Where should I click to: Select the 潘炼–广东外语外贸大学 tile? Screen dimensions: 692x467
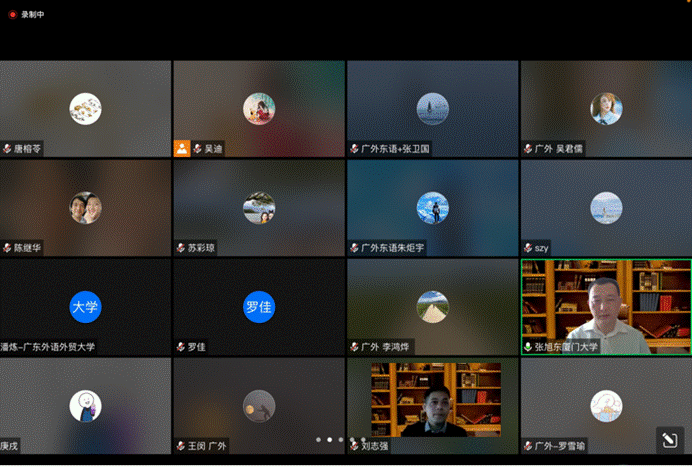pyautogui.click(x=85, y=307)
